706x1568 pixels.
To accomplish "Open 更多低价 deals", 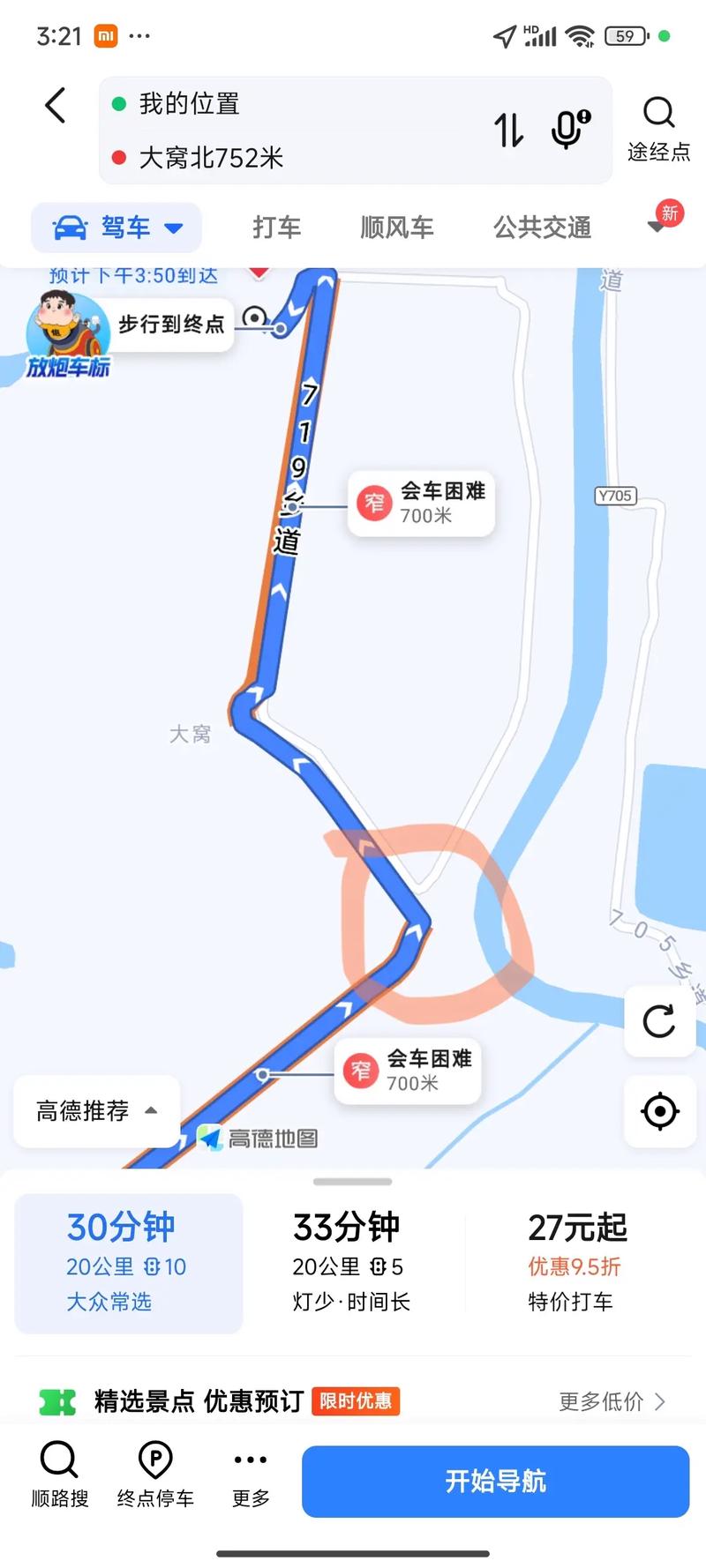I will pyautogui.click(x=611, y=1401).
